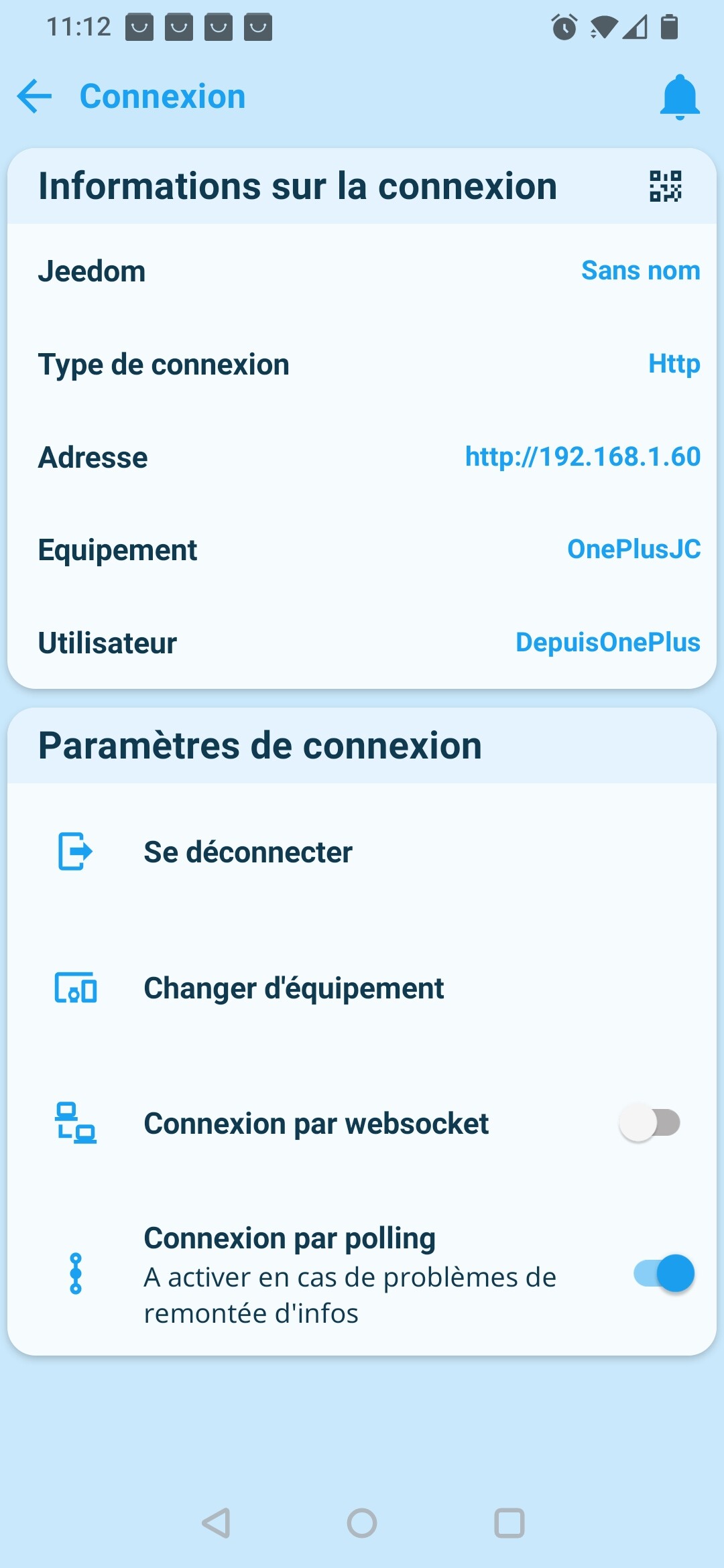Open system recent apps
Screen dimensions: 724x1568
[x=509, y=1523]
